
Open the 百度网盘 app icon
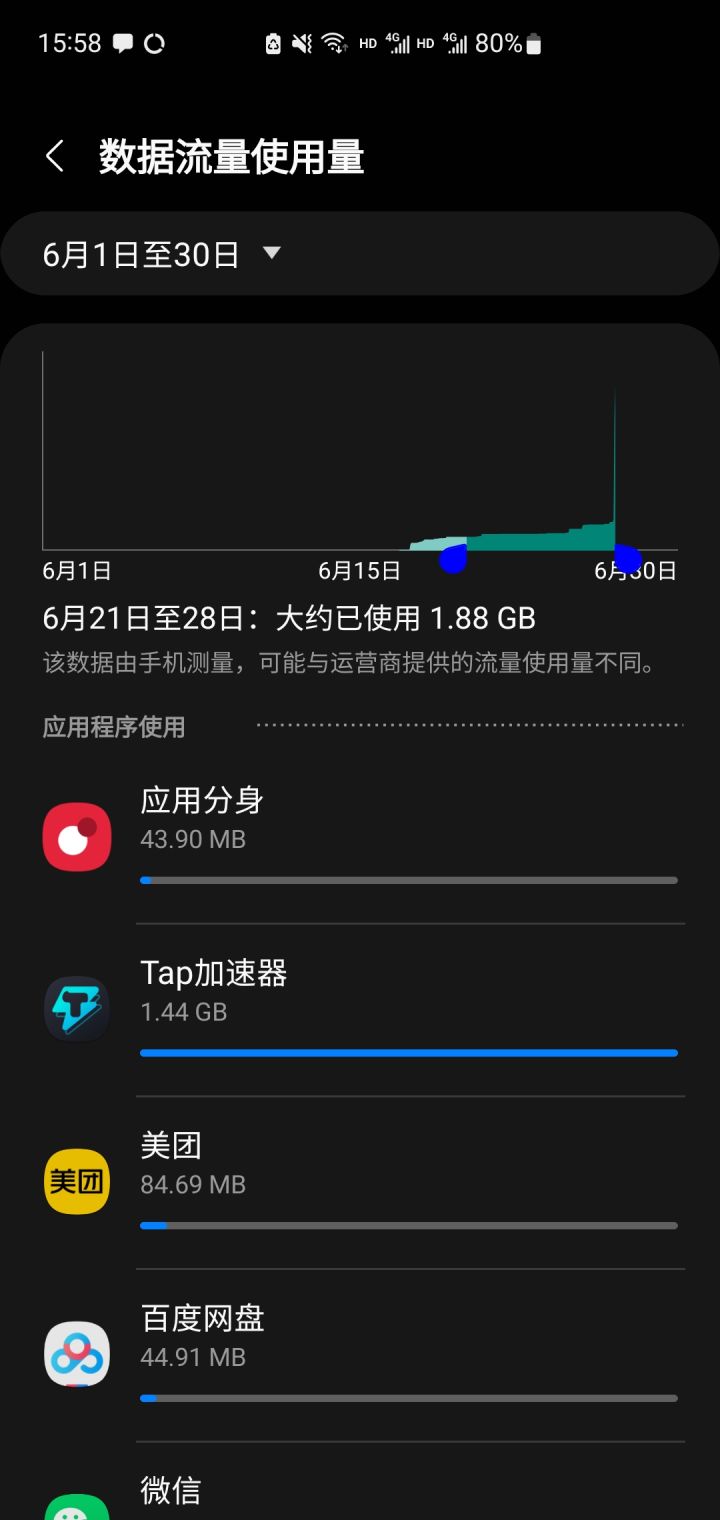click(x=77, y=1353)
